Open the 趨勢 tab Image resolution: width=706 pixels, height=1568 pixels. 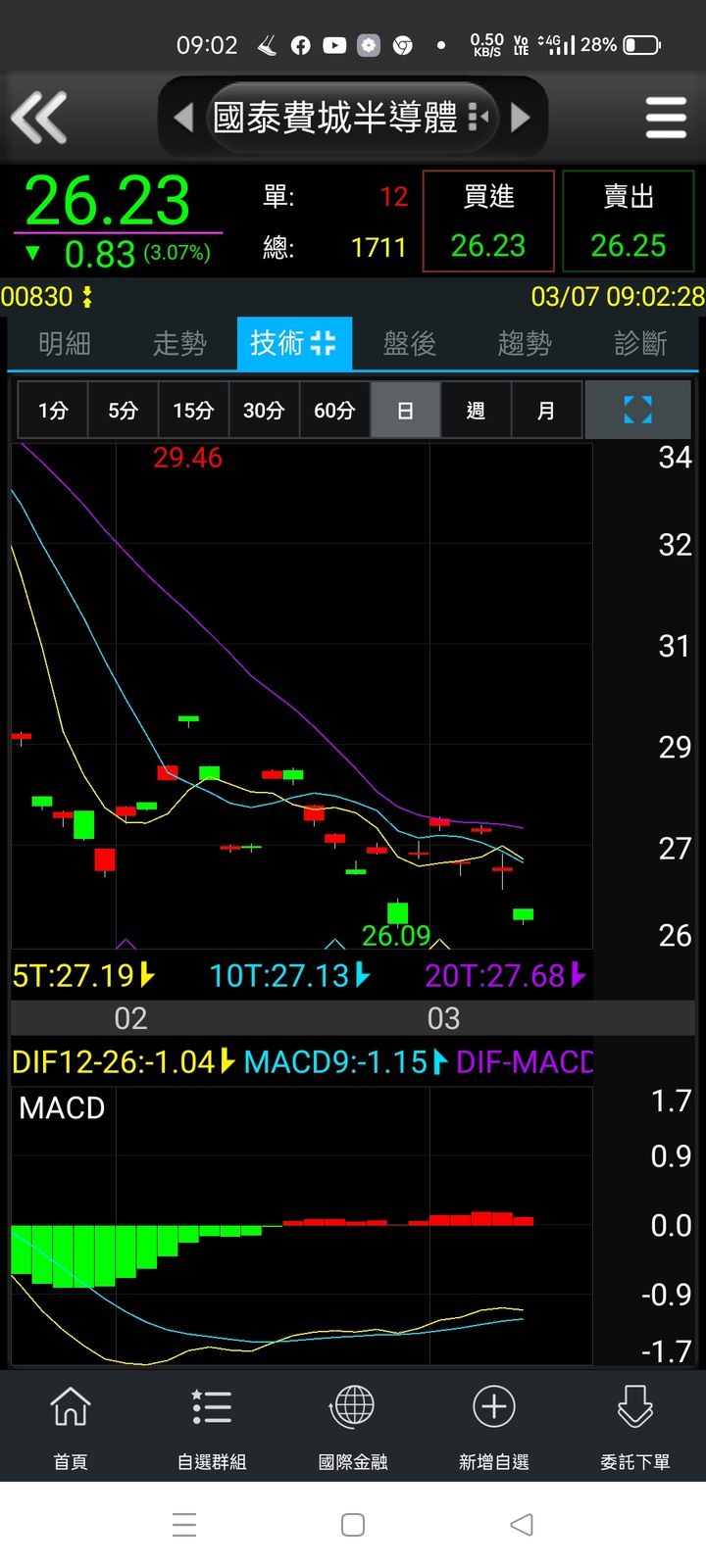tap(525, 343)
